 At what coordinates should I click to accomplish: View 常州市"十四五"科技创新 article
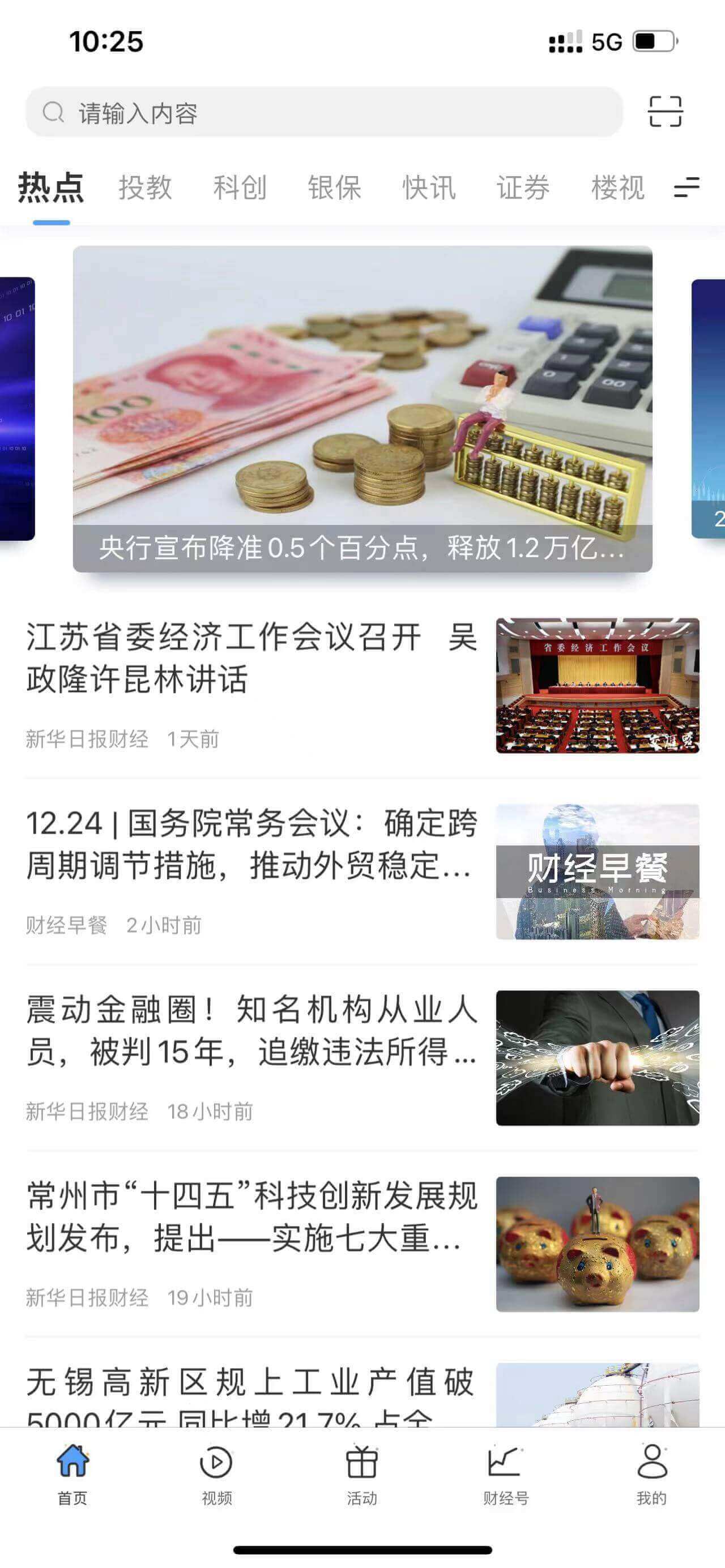(x=251, y=1217)
